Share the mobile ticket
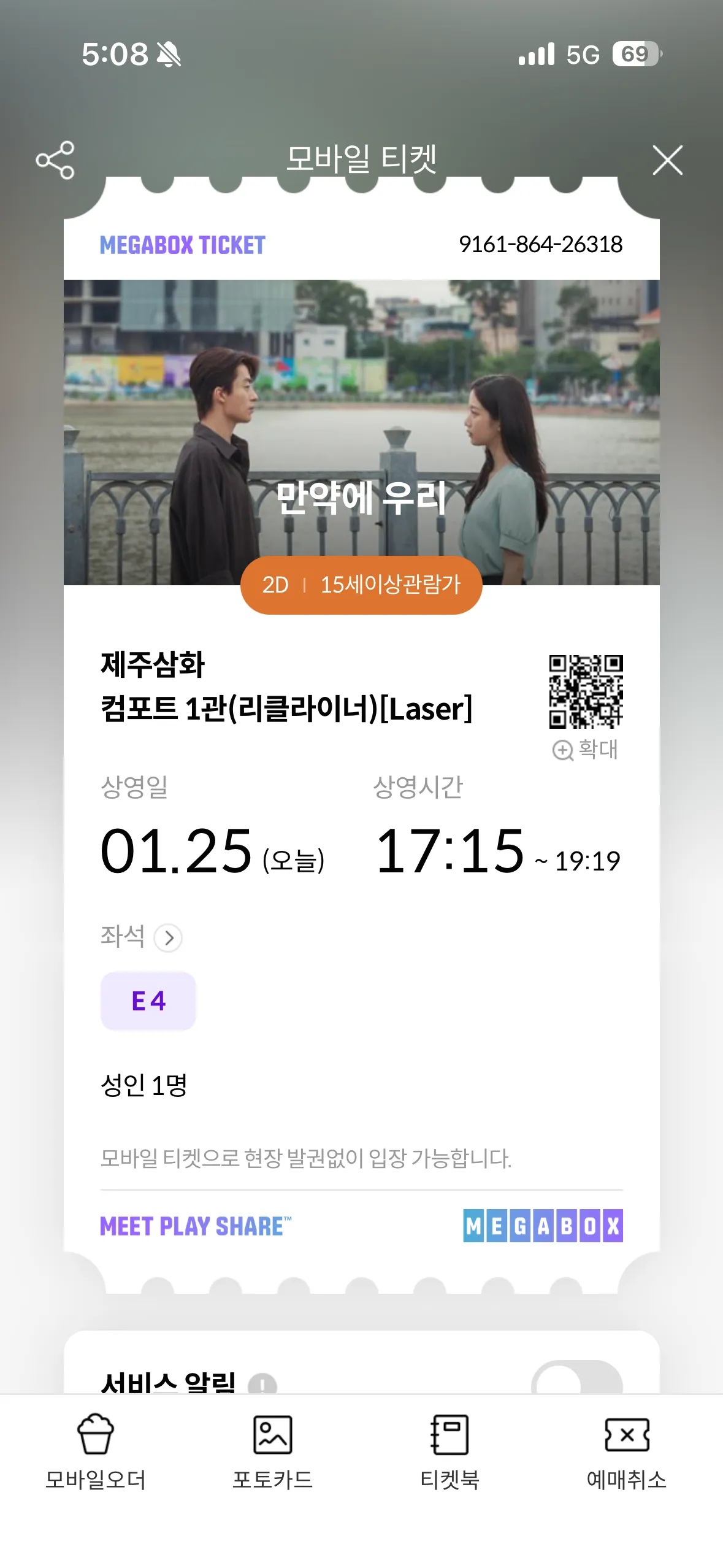The image size is (723, 1568). [55, 160]
